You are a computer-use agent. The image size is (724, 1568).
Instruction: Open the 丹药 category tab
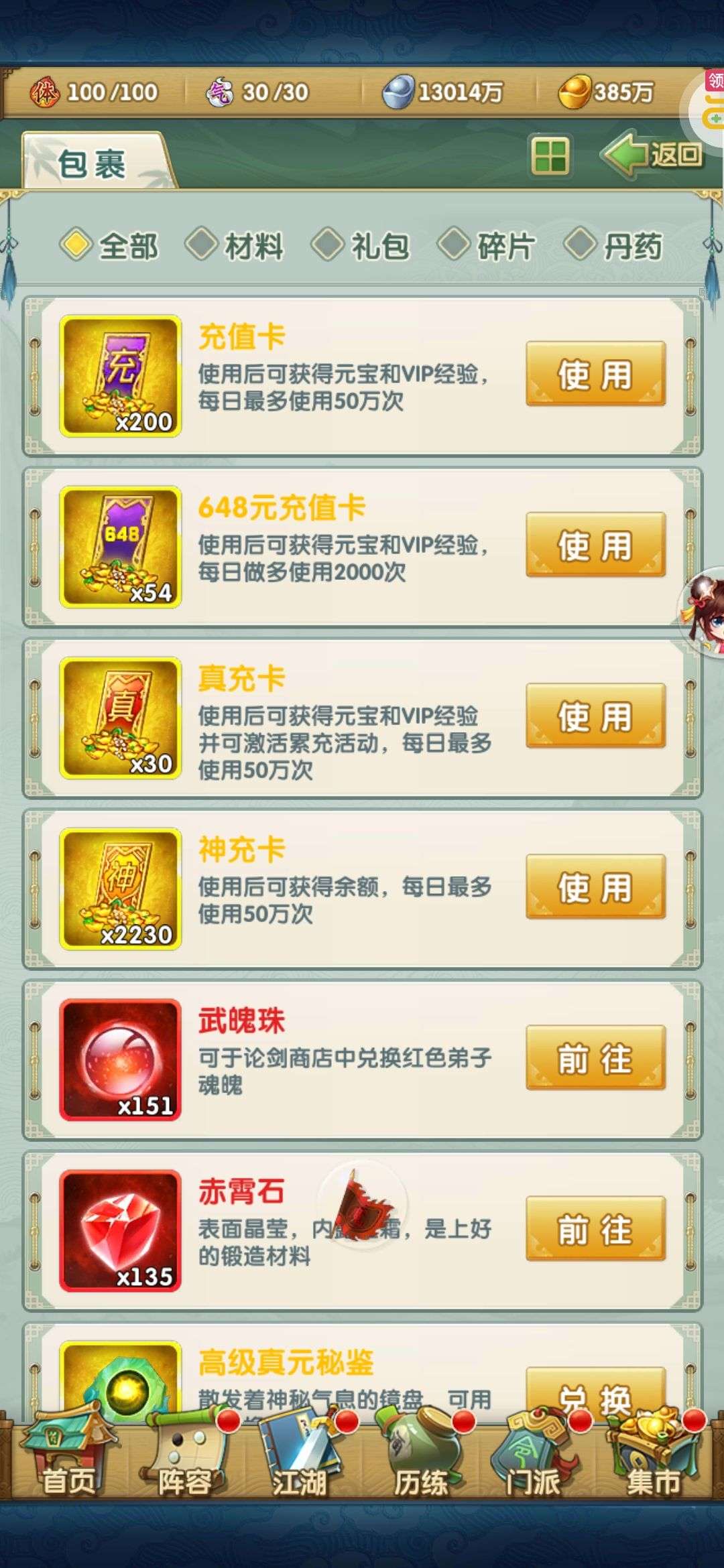pyautogui.click(x=613, y=245)
